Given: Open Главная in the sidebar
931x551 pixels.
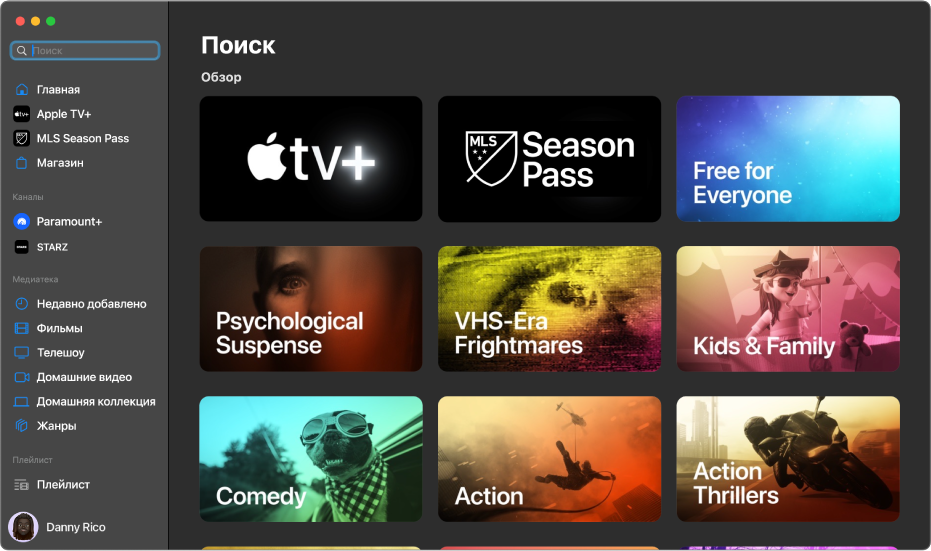Looking at the screenshot, I should pos(58,90).
